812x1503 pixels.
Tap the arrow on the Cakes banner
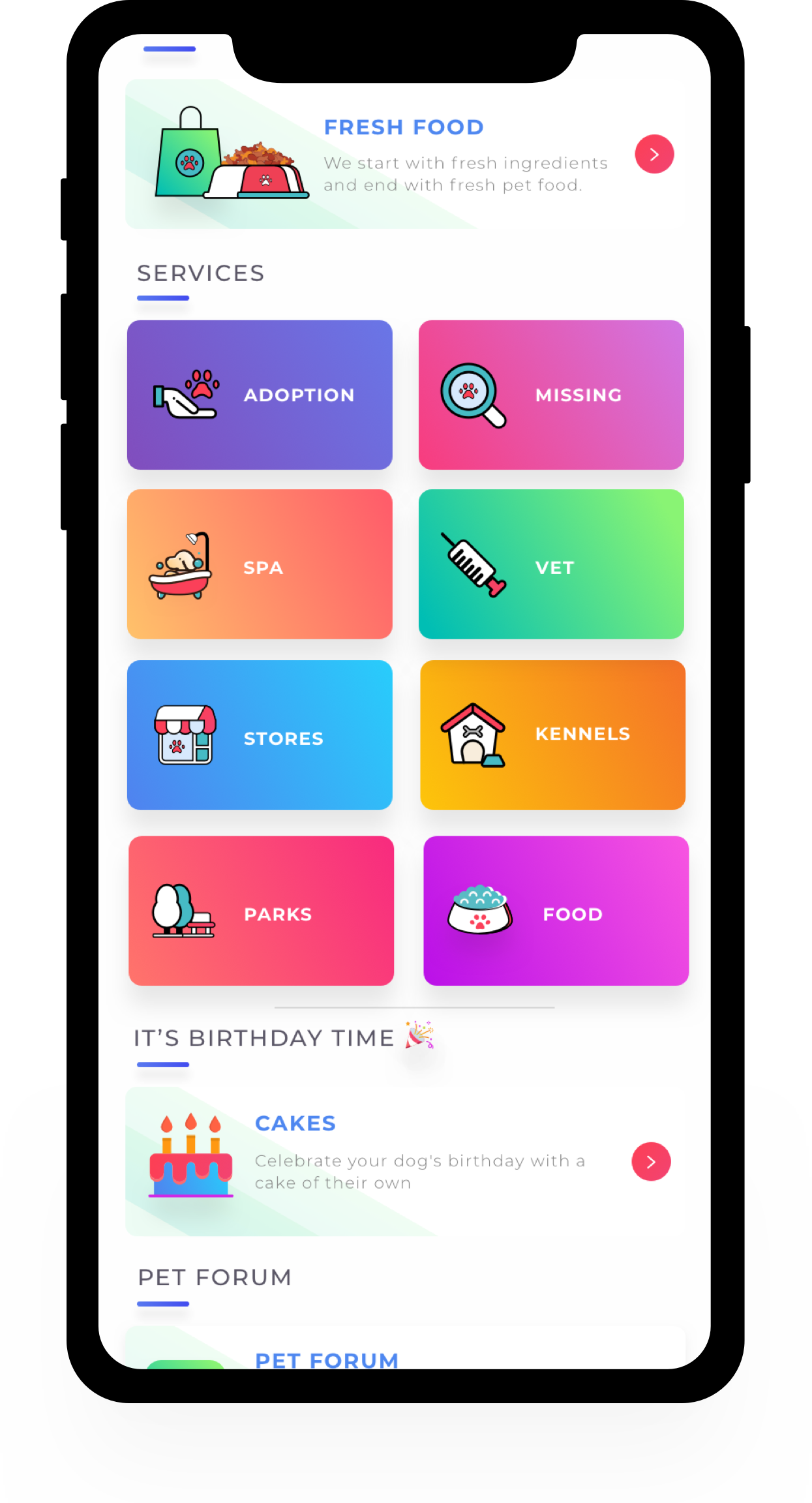click(651, 1162)
